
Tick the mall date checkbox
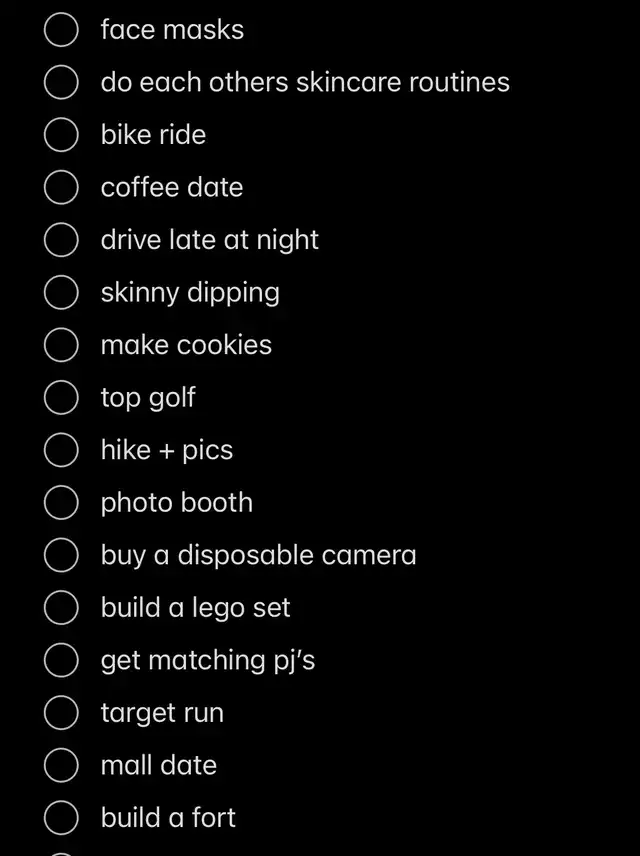(x=62, y=765)
